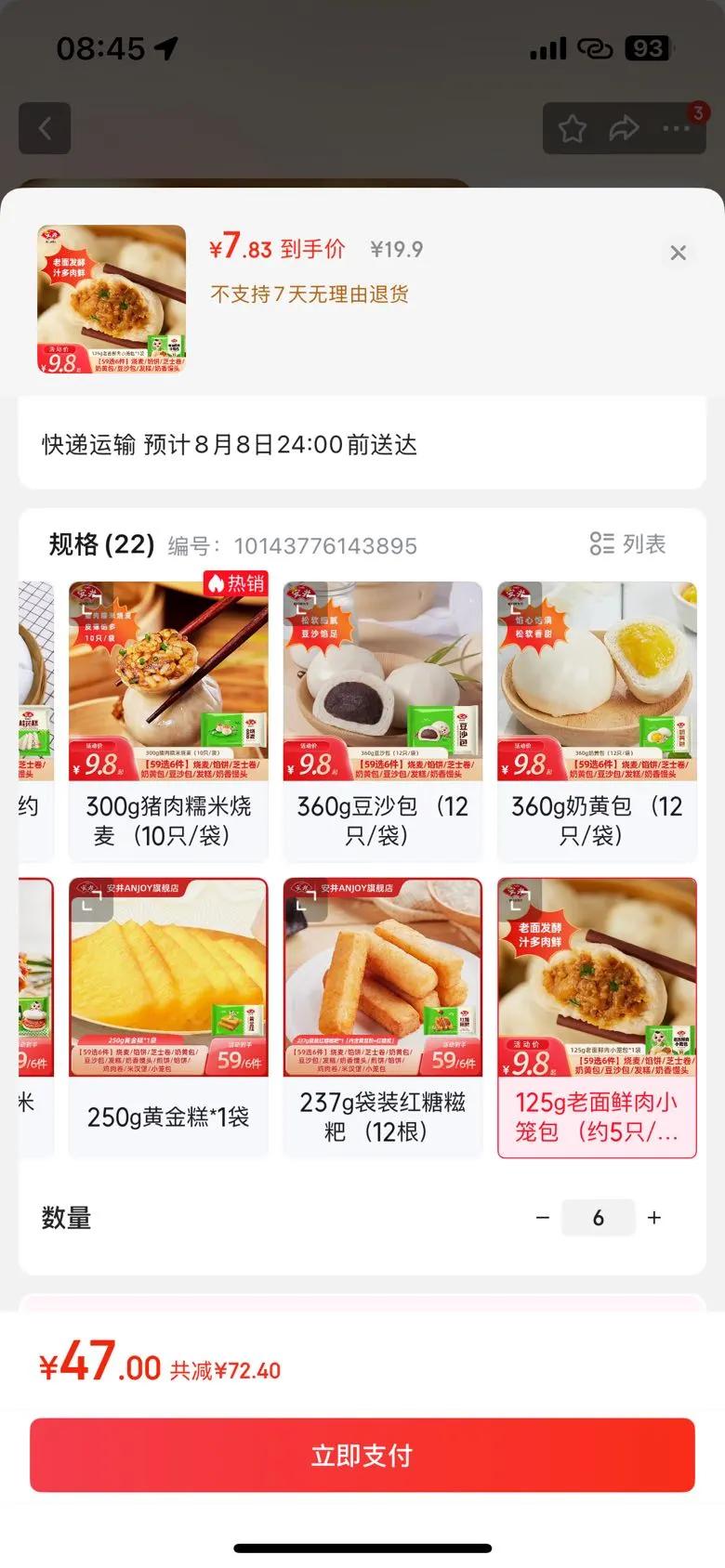The height and width of the screenshot is (1568, 725).
Task: Favorite this product with the star icon
Action: (x=573, y=128)
